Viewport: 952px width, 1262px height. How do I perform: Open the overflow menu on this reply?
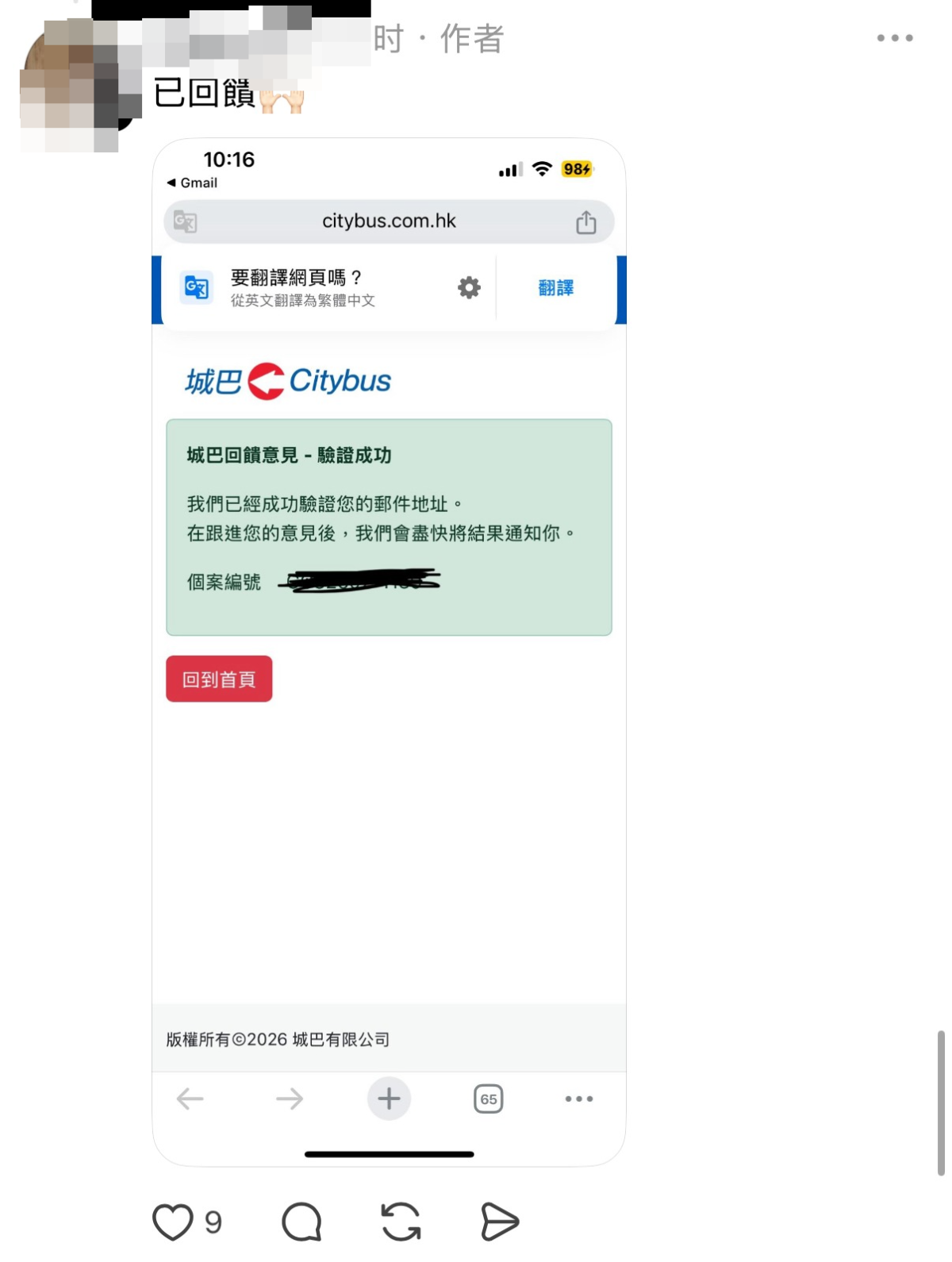pos(894,38)
